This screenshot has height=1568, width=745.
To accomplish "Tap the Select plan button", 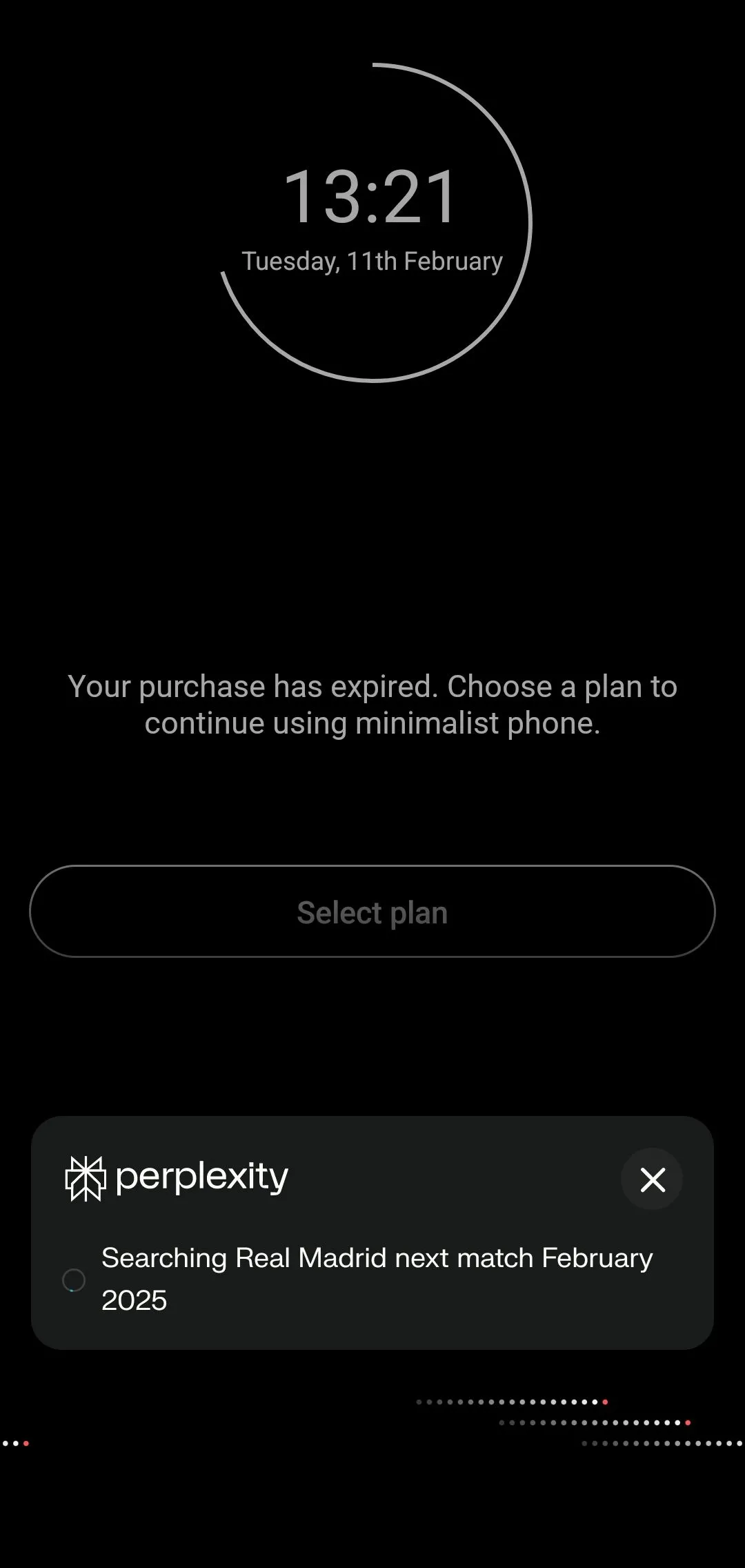I will 372,912.
